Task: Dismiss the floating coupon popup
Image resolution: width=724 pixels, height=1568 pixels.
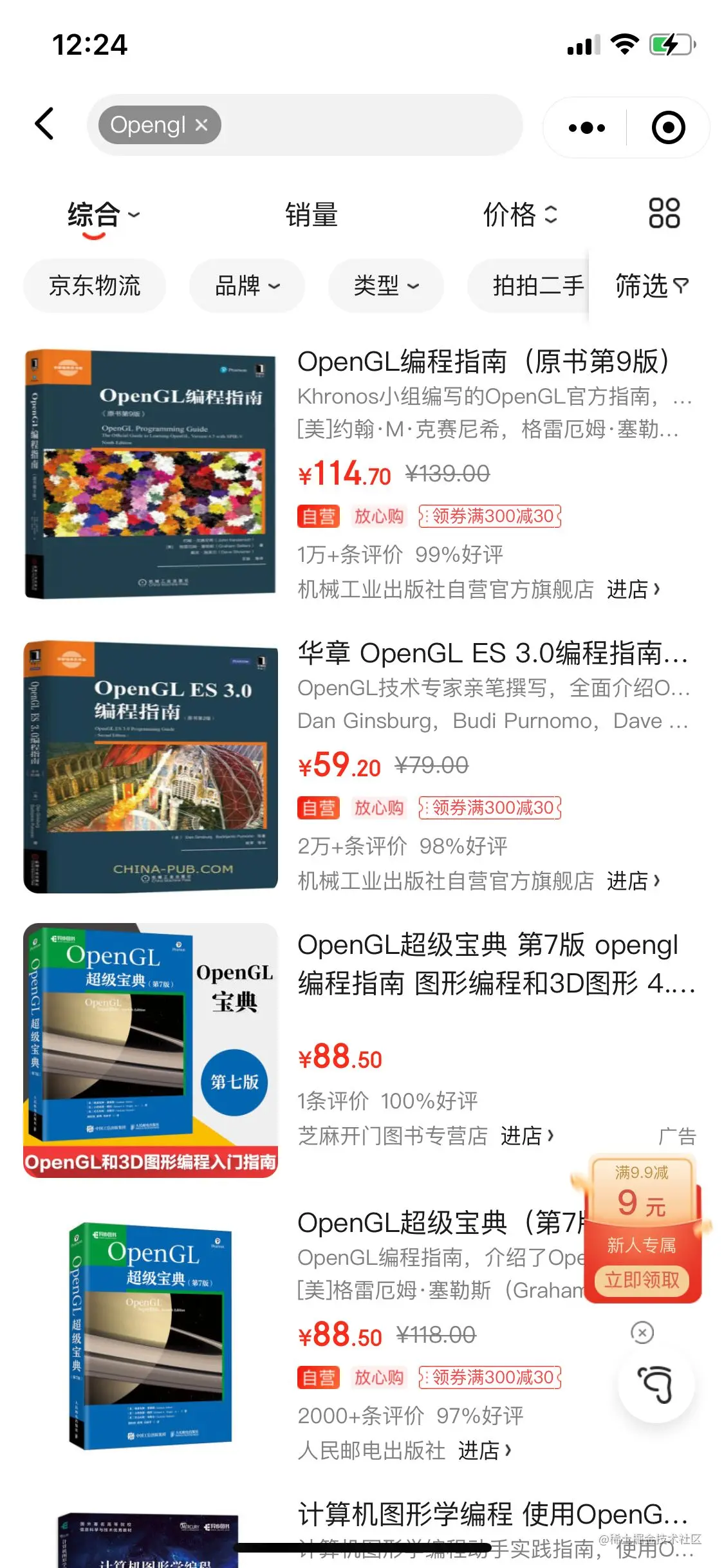Action: coord(642,1332)
